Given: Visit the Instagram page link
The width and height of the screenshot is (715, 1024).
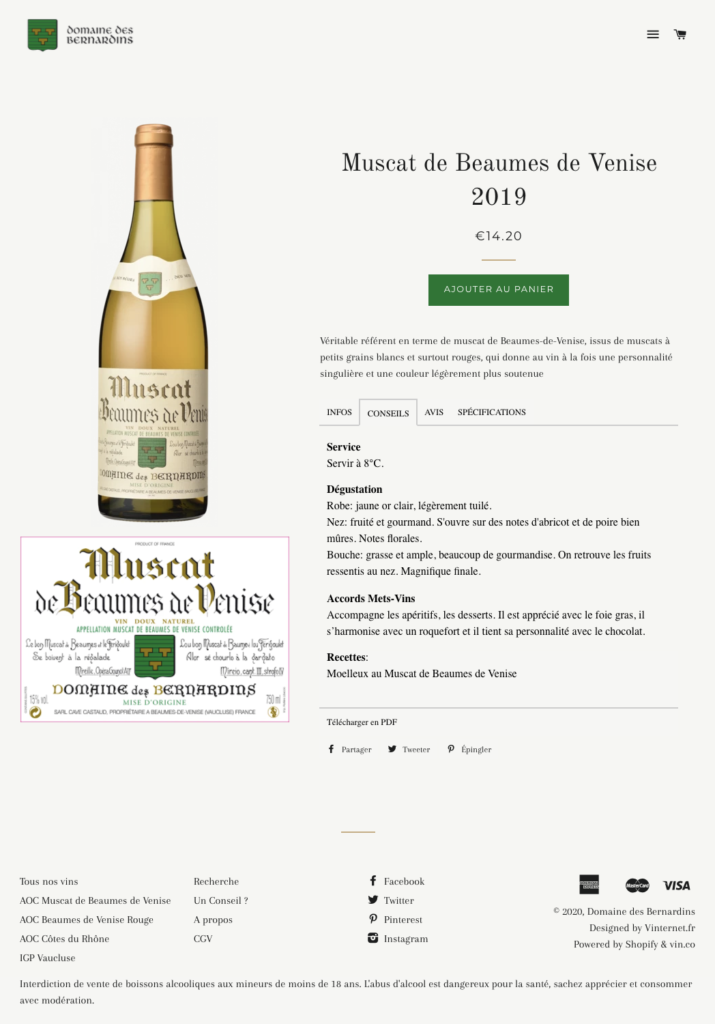Looking at the screenshot, I should coord(404,938).
